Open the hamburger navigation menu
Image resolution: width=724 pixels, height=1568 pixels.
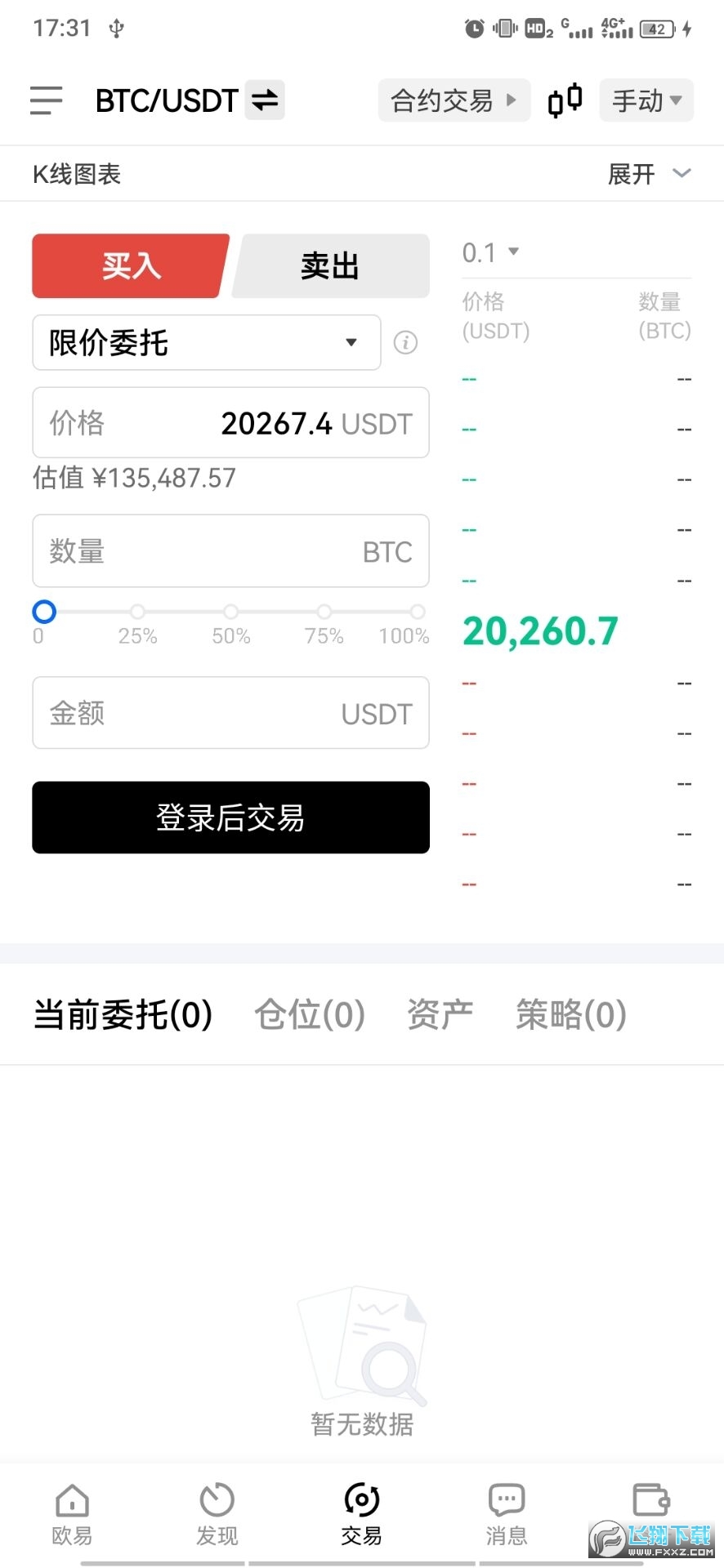tap(45, 100)
